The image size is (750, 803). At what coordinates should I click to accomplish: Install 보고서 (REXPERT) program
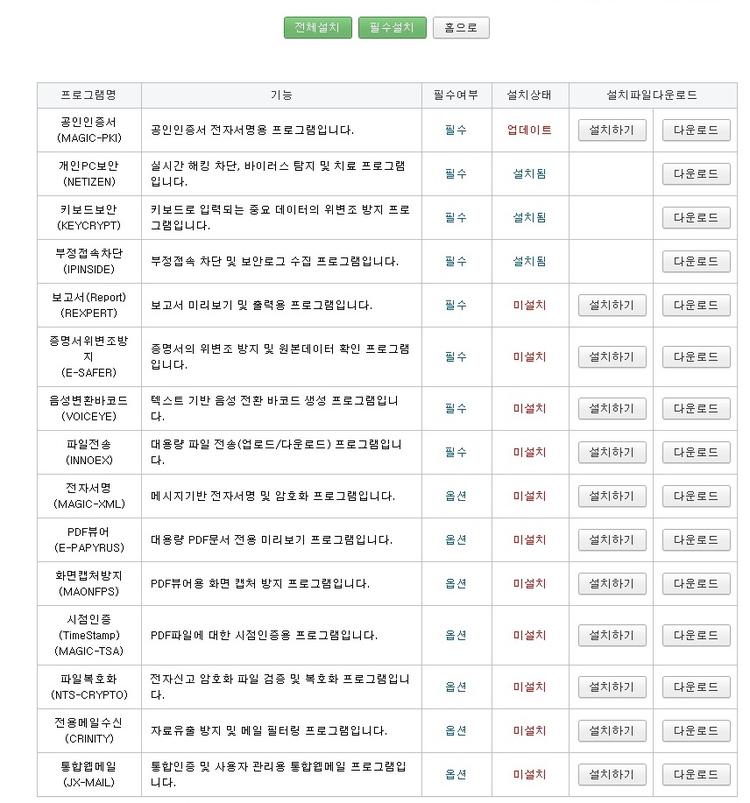[x=612, y=305]
